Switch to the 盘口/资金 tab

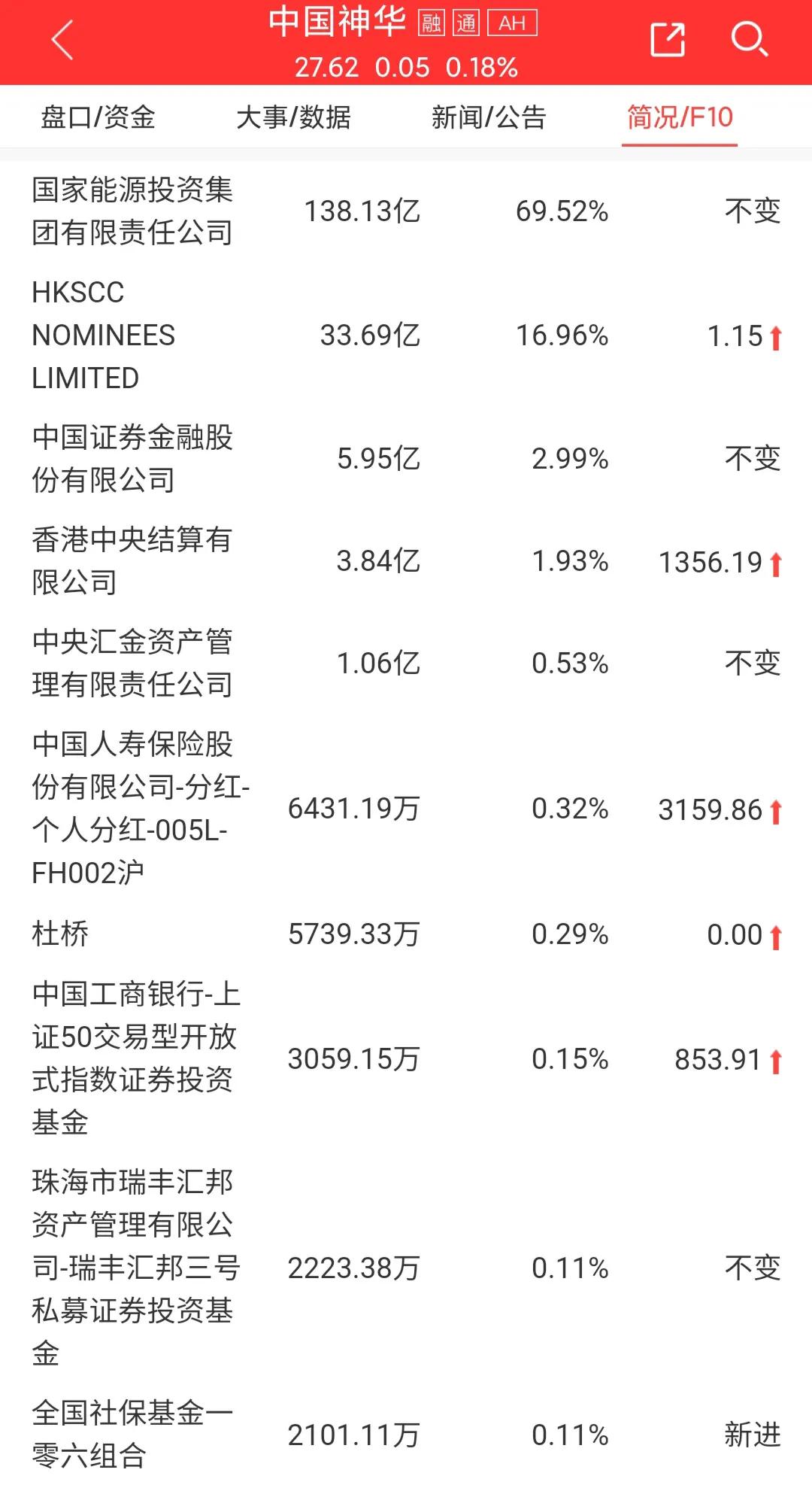(x=98, y=117)
